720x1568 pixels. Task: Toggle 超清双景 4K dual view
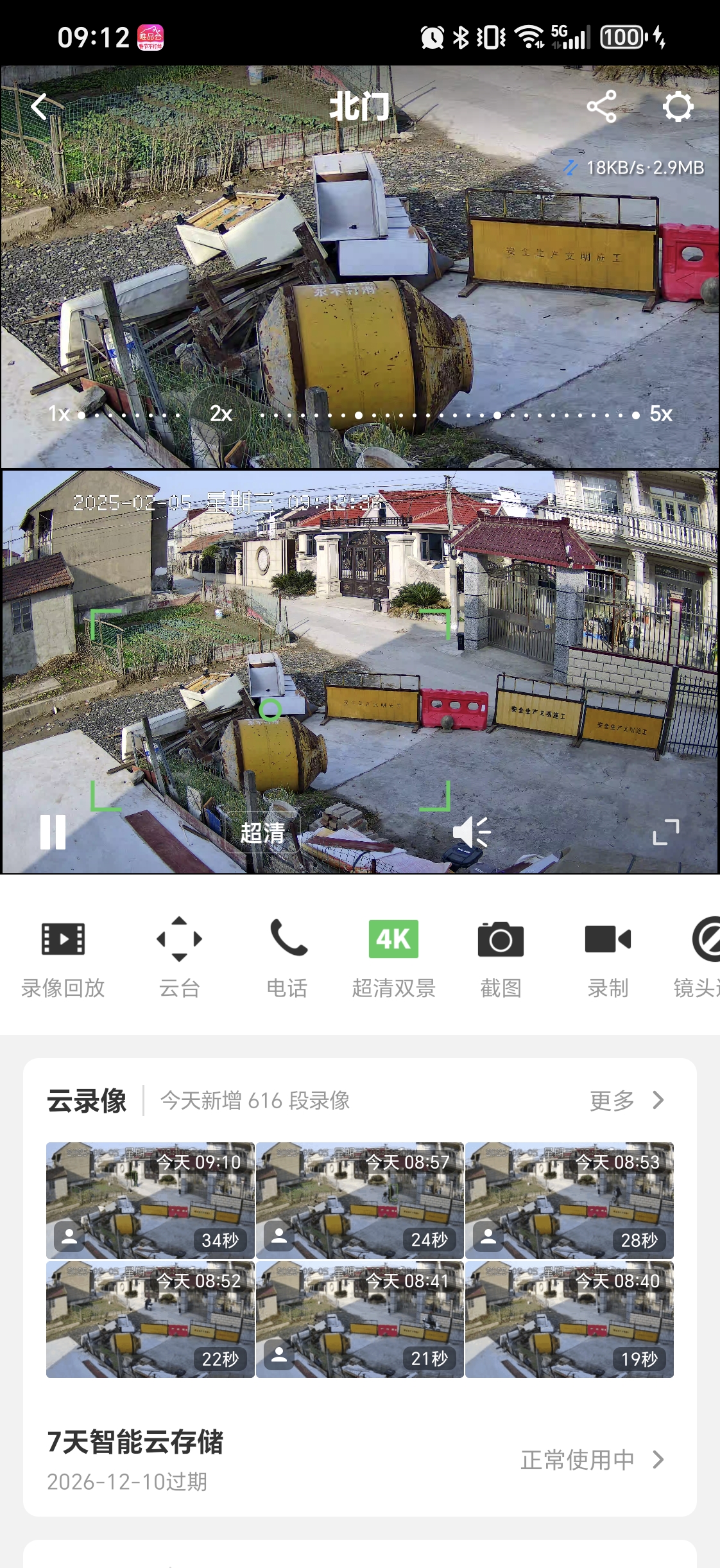pyautogui.click(x=393, y=957)
